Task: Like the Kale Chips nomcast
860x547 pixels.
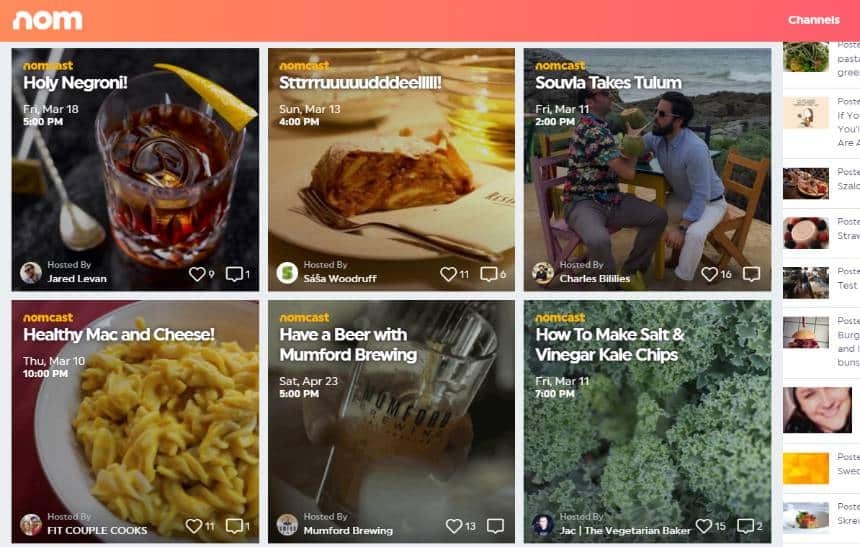Action: point(704,526)
